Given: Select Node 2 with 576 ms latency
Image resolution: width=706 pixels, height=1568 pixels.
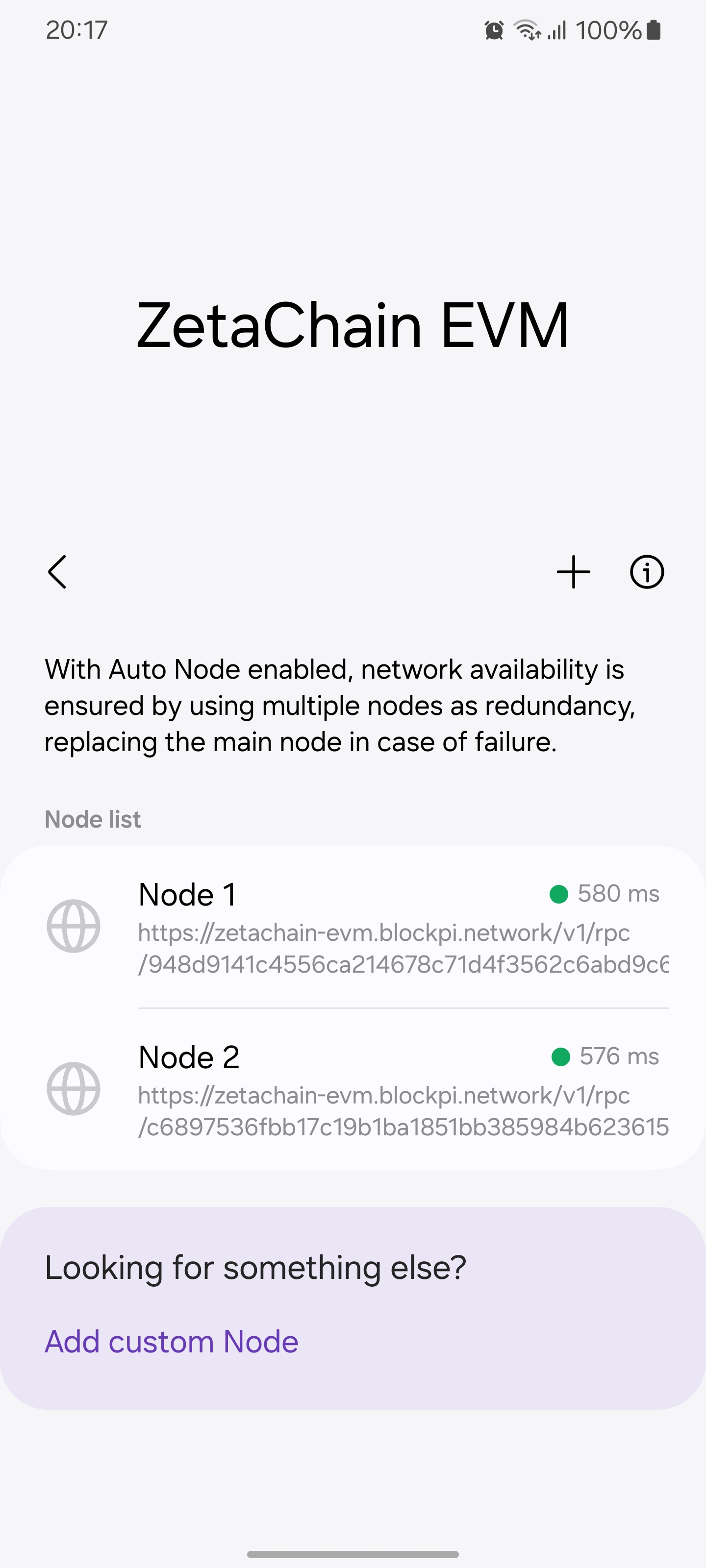Looking at the screenshot, I should click(353, 1089).
